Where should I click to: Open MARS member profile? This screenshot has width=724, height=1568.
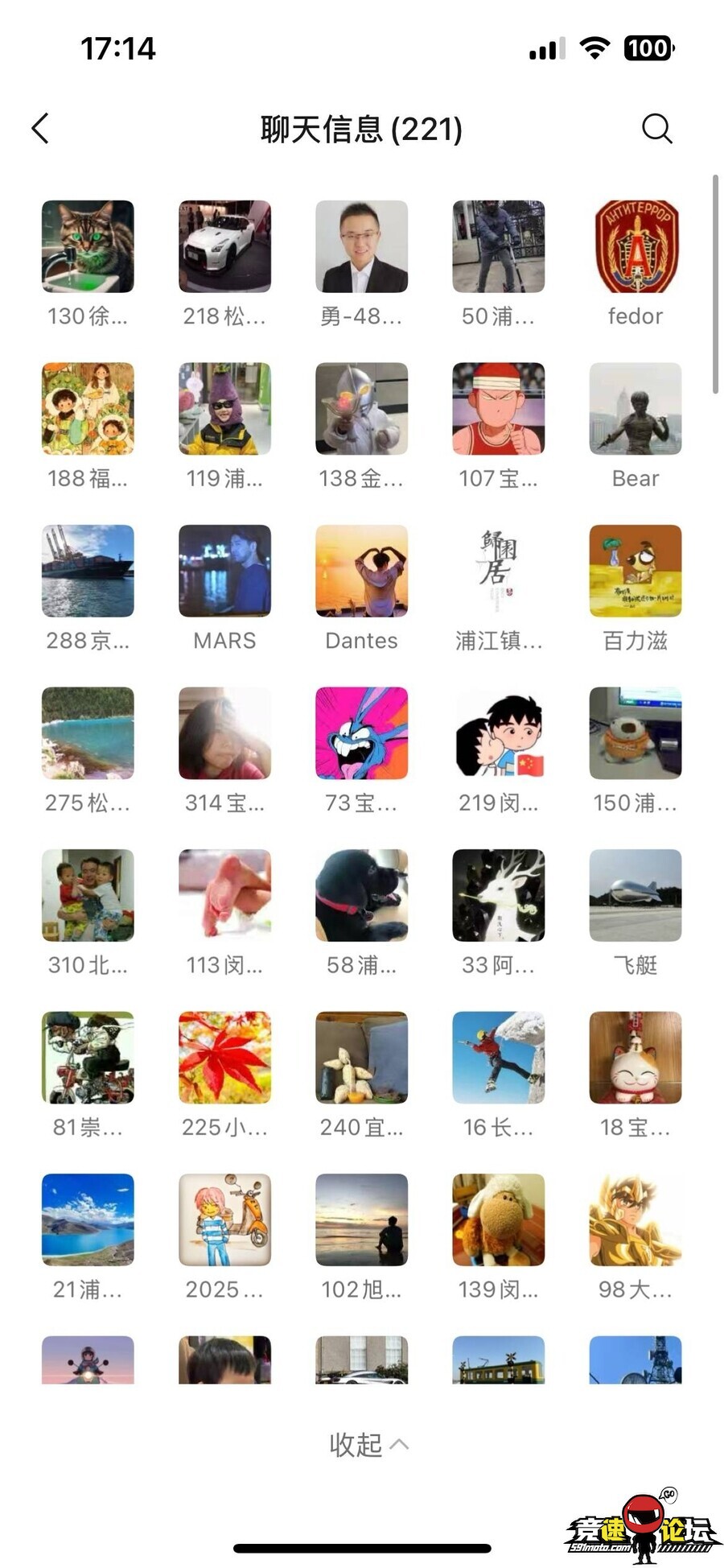224,571
